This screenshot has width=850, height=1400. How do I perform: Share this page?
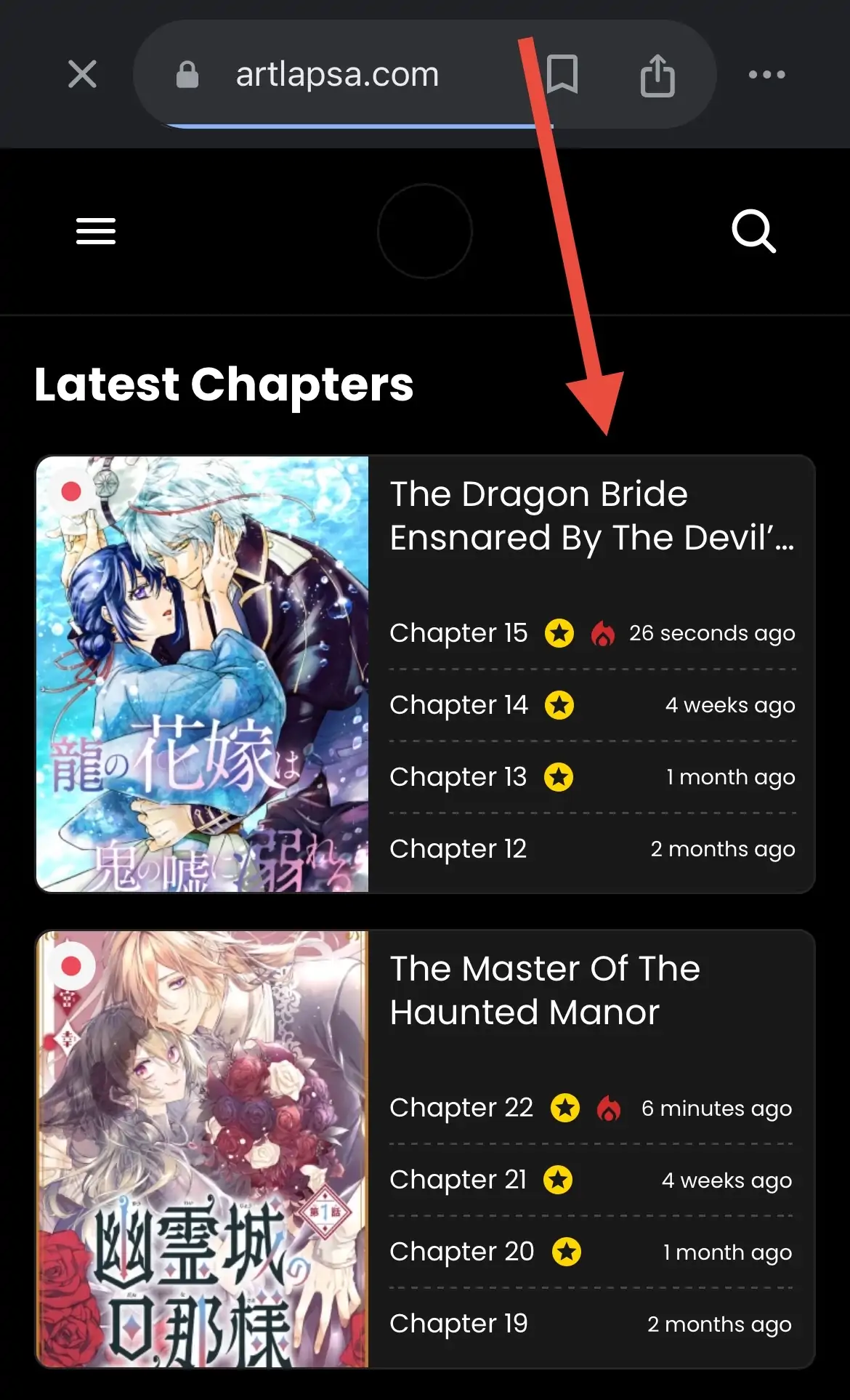657,76
